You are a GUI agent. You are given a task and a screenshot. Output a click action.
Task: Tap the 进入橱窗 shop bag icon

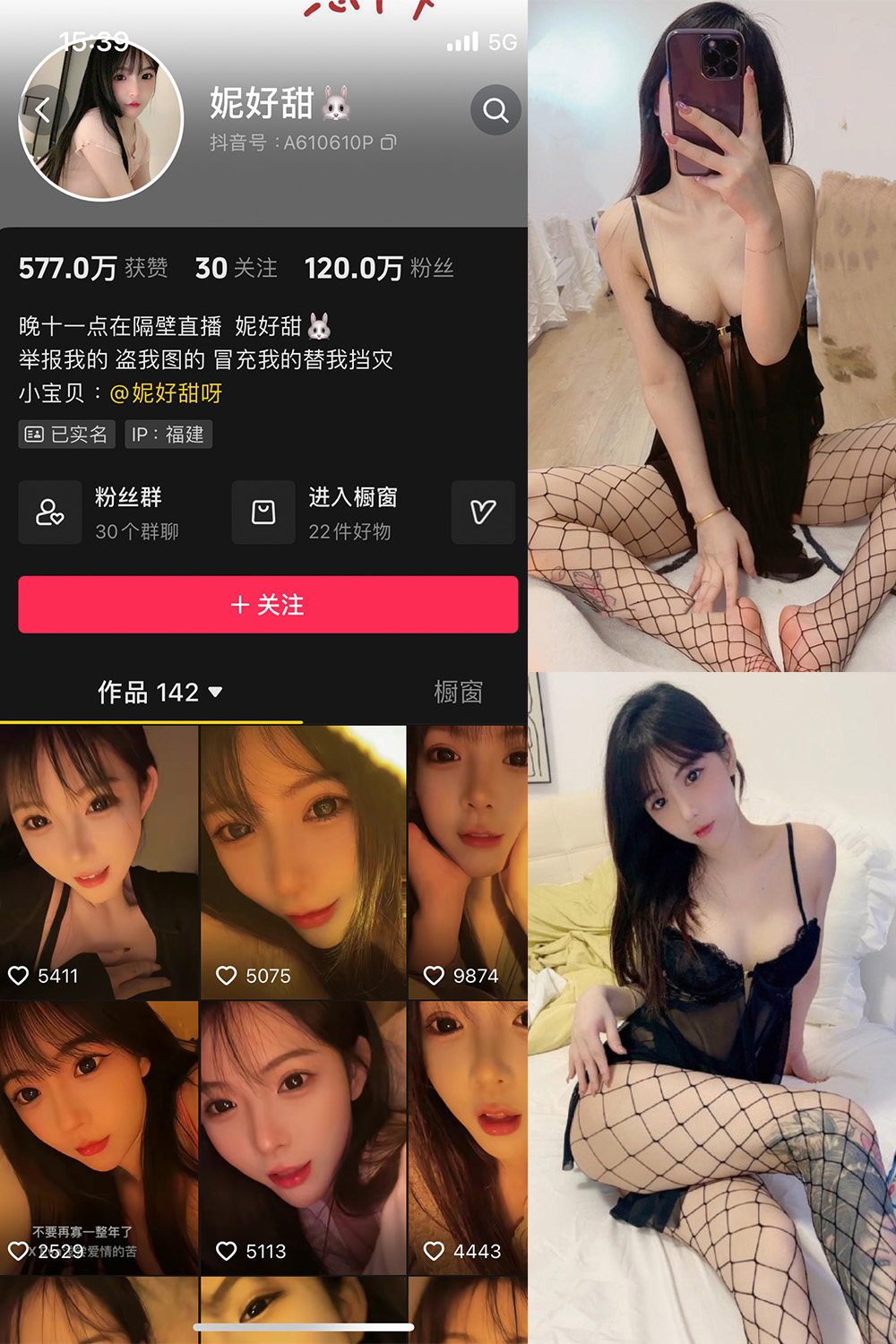[263, 513]
